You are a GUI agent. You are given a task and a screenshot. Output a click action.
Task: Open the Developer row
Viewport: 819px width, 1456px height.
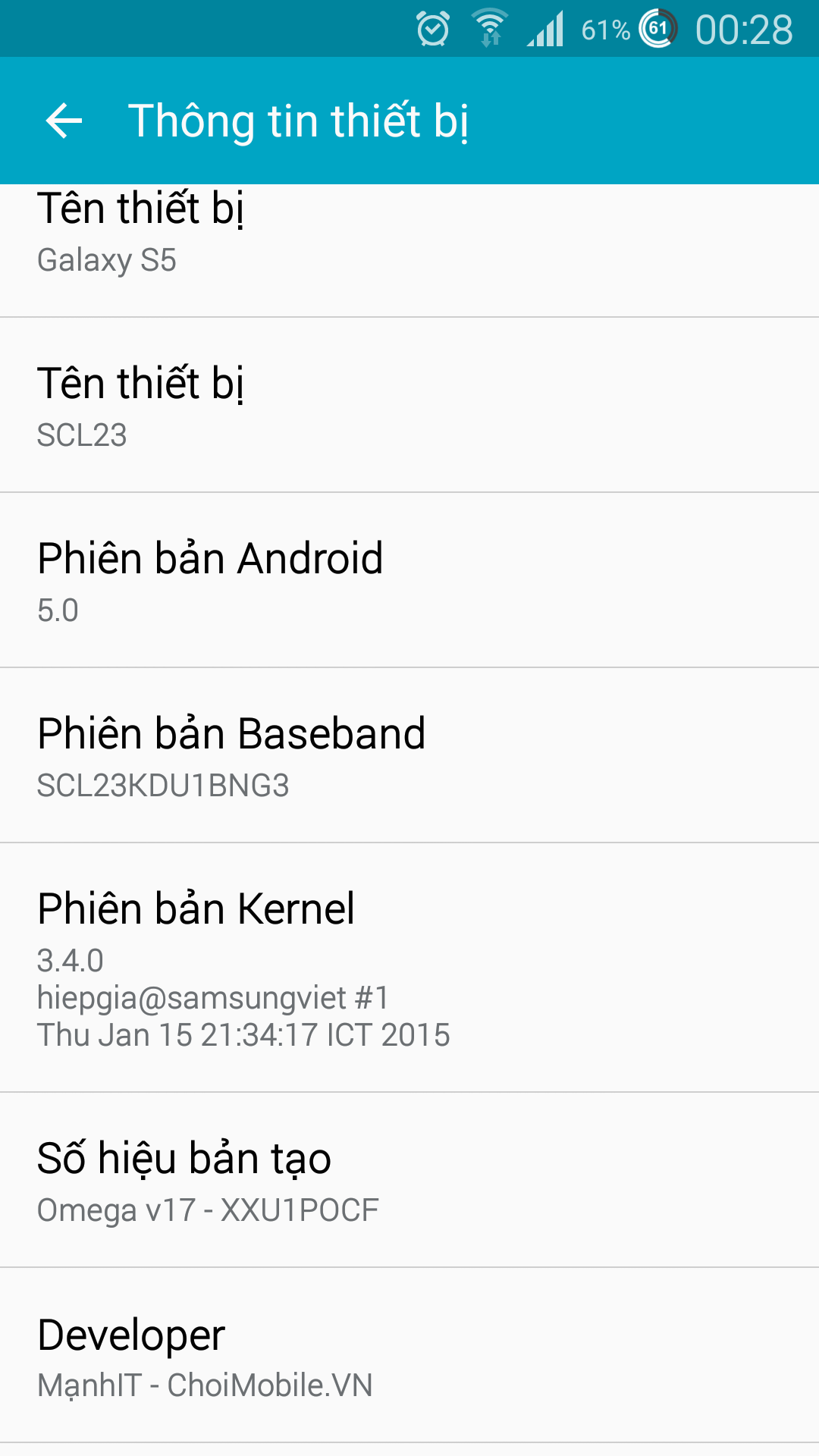click(409, 1355)
